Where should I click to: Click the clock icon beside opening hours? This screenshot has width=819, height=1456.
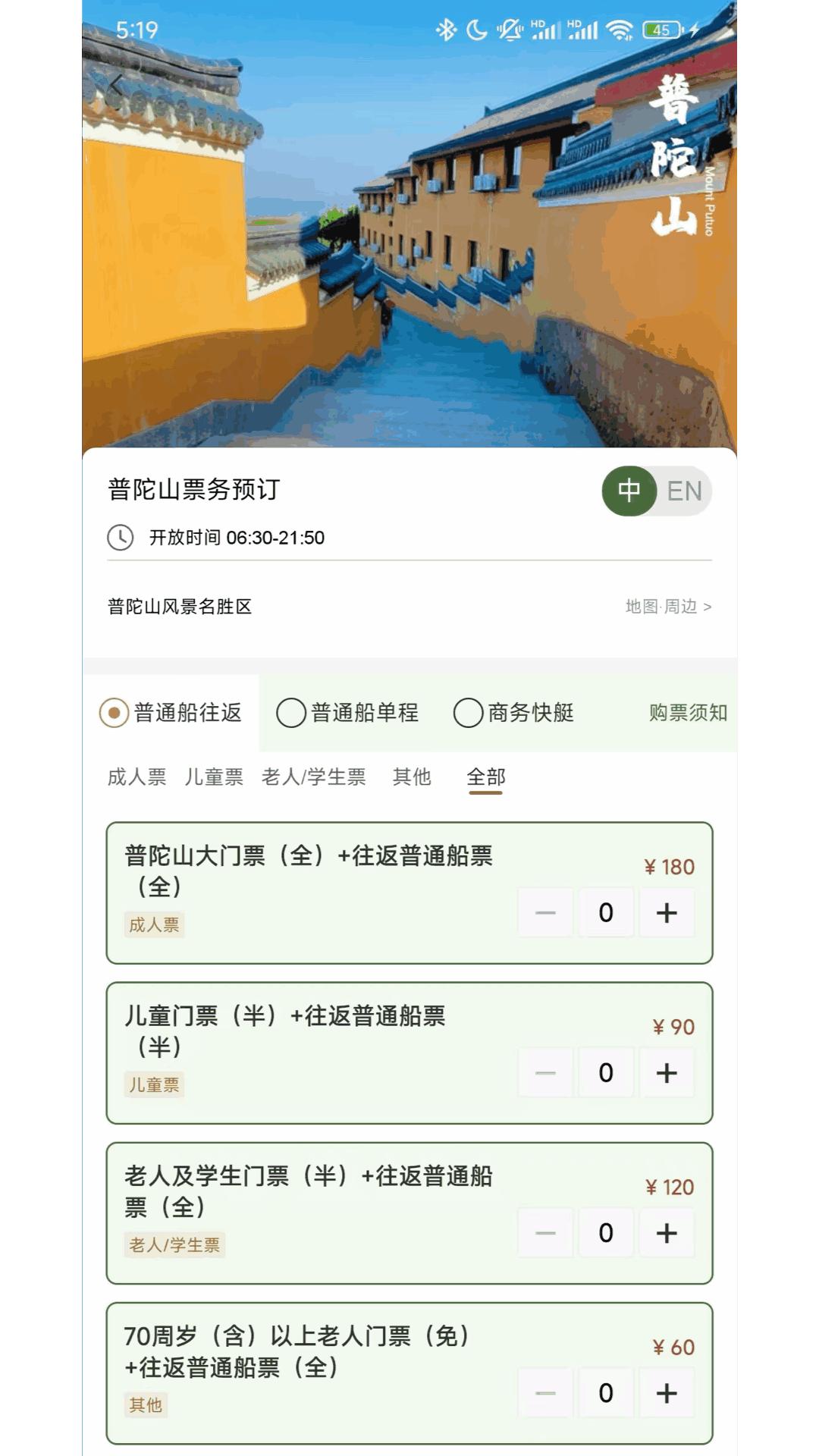(x=119, y=538)
